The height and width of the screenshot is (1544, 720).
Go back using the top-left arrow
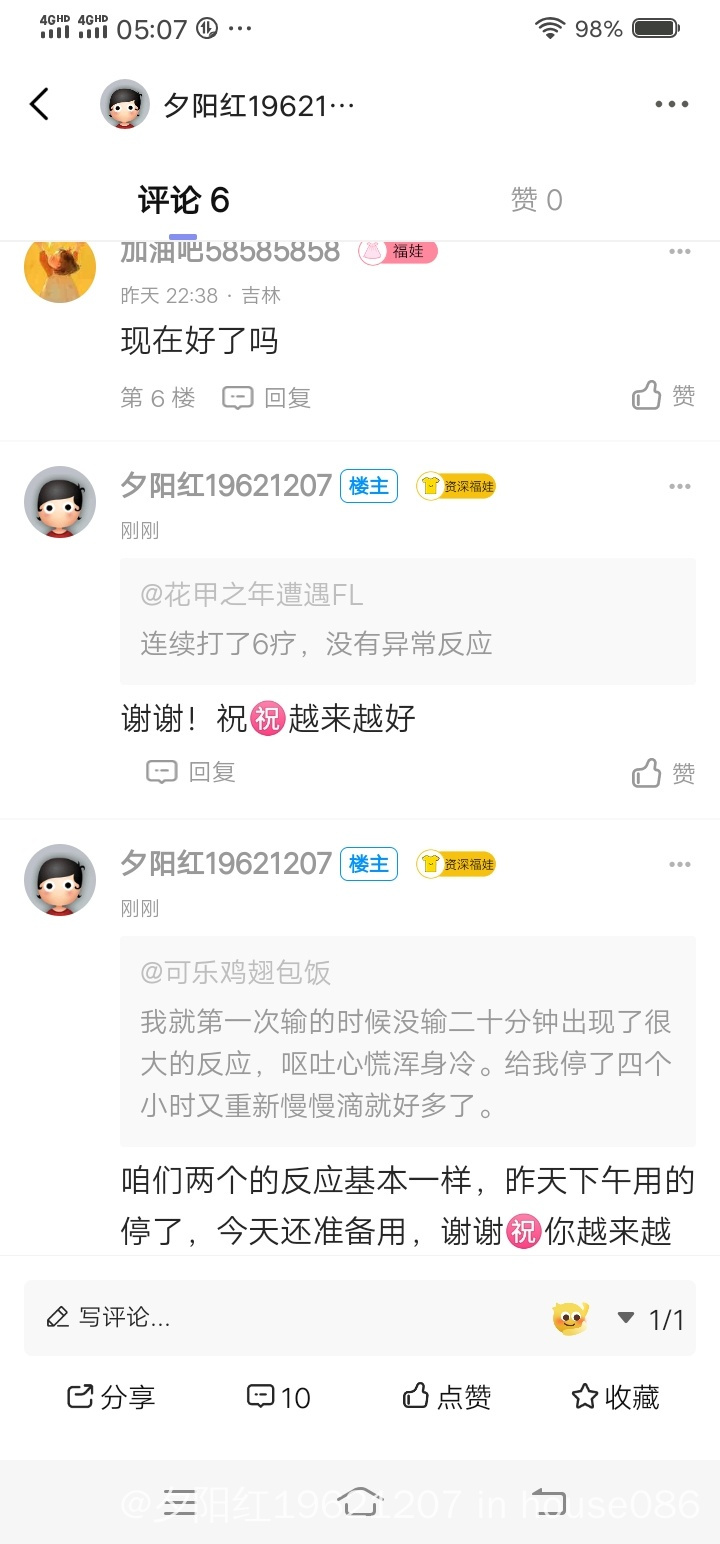pos(40,104)
